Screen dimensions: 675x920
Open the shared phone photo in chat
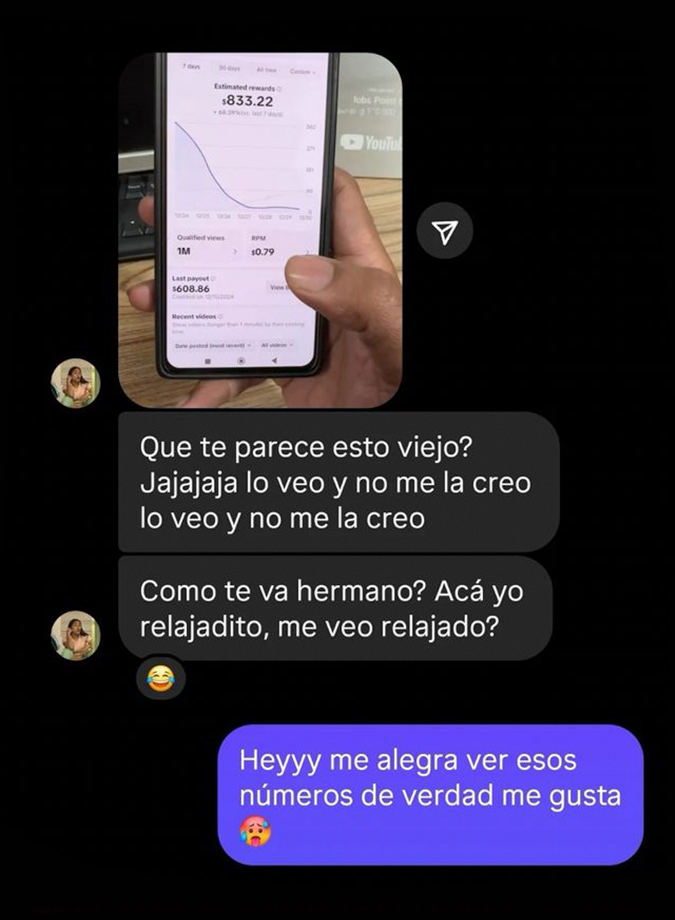coord(260,230)
